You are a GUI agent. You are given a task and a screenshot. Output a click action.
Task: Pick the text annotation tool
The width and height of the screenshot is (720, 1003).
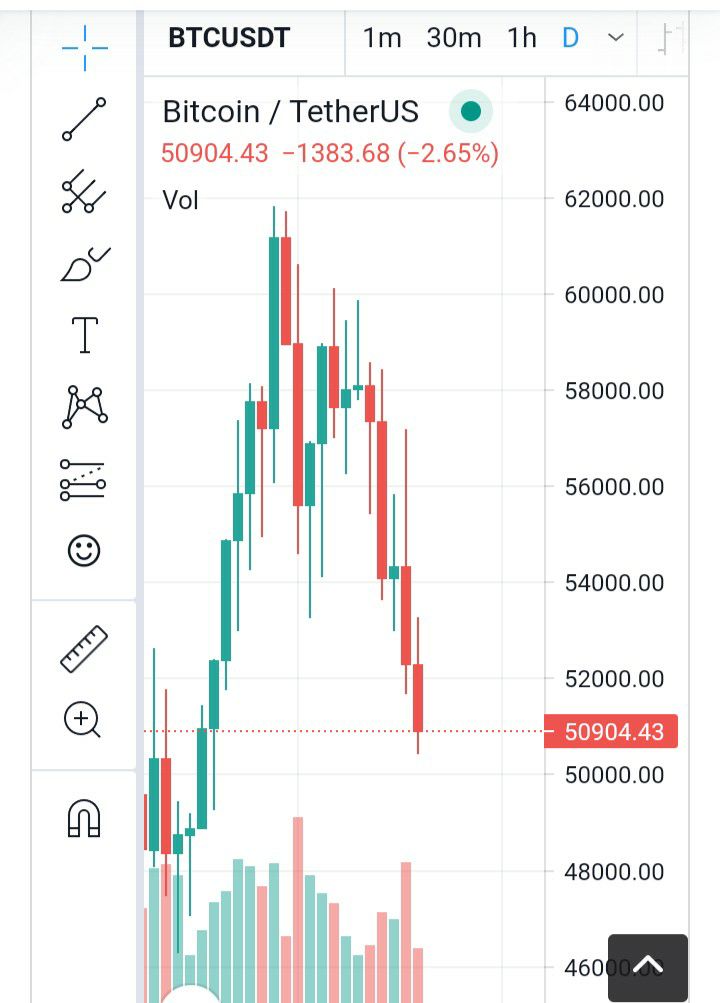point(85,335)
